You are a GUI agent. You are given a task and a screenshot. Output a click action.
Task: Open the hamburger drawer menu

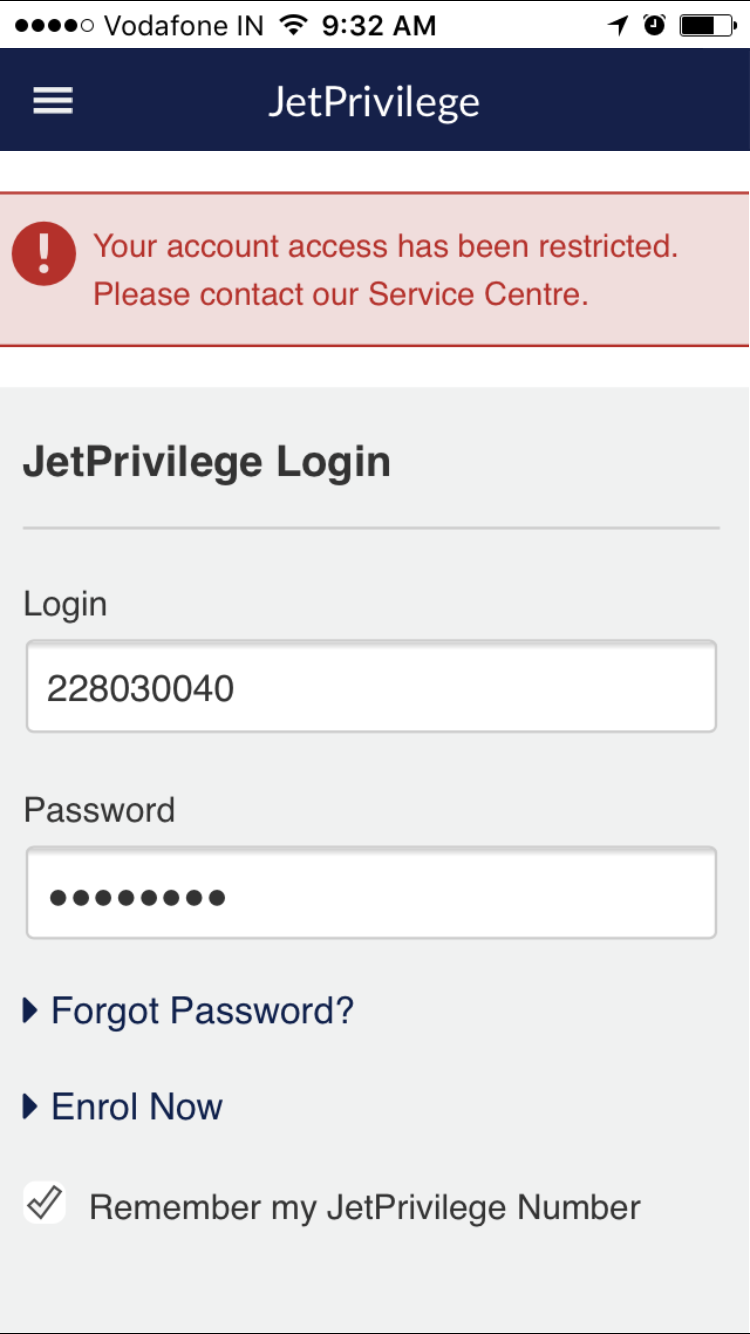pyautogui.click(x=53, y=101)
